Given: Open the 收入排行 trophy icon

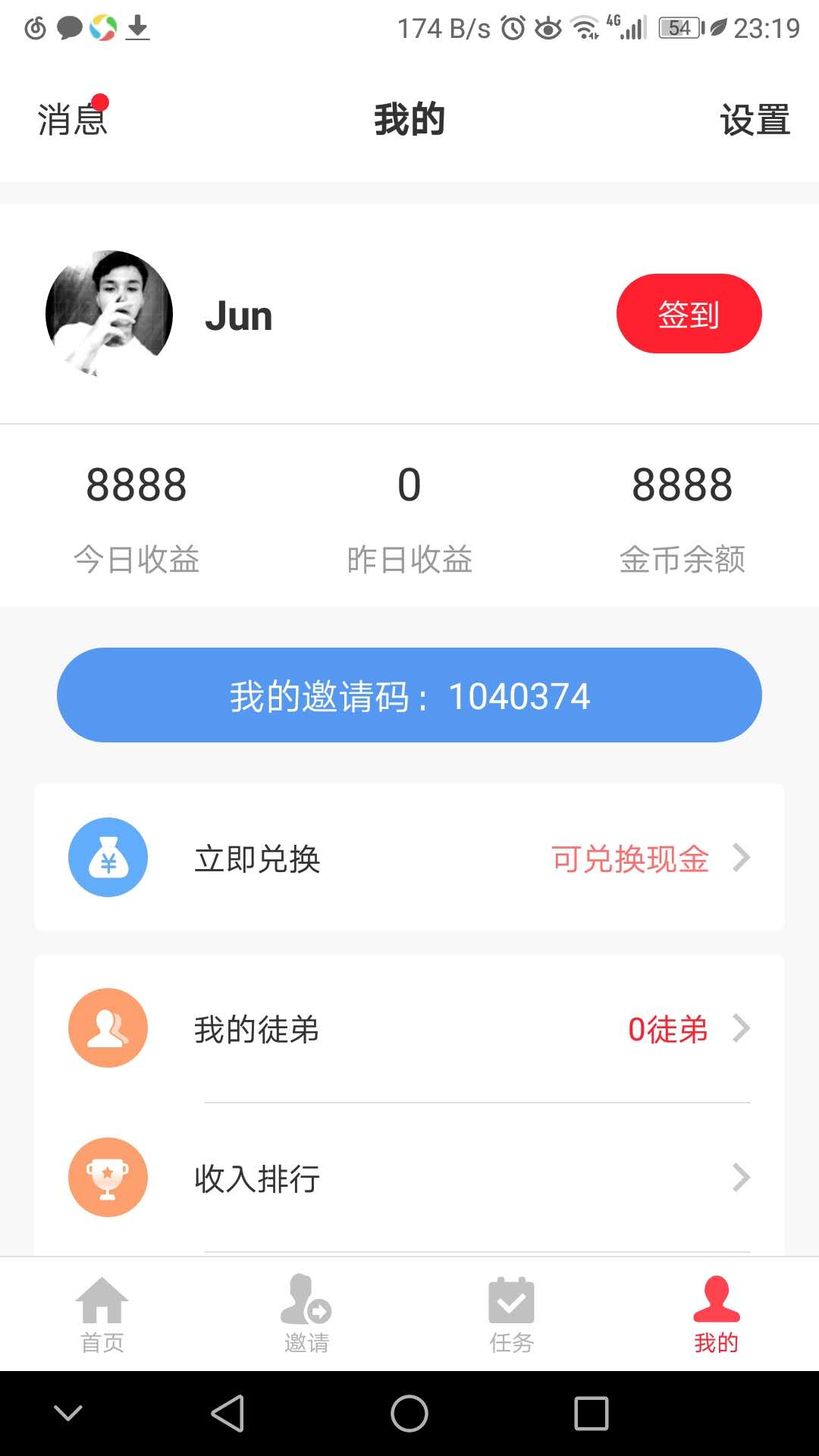Looking at the screenshot, I should coord(108,1176).
